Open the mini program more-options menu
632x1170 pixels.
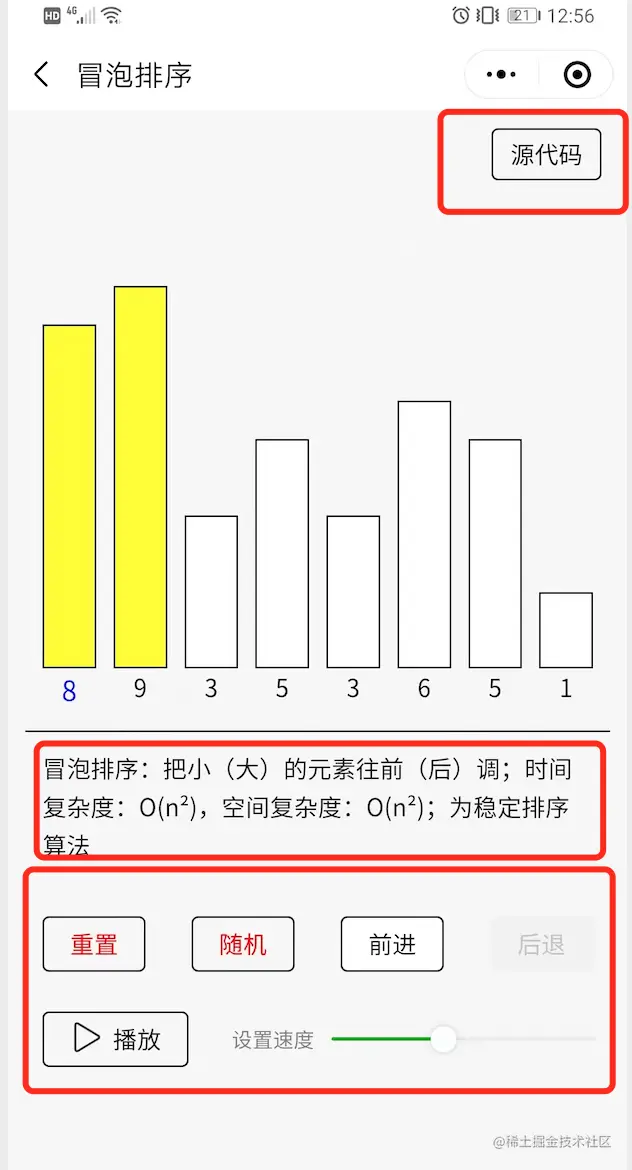501,75
